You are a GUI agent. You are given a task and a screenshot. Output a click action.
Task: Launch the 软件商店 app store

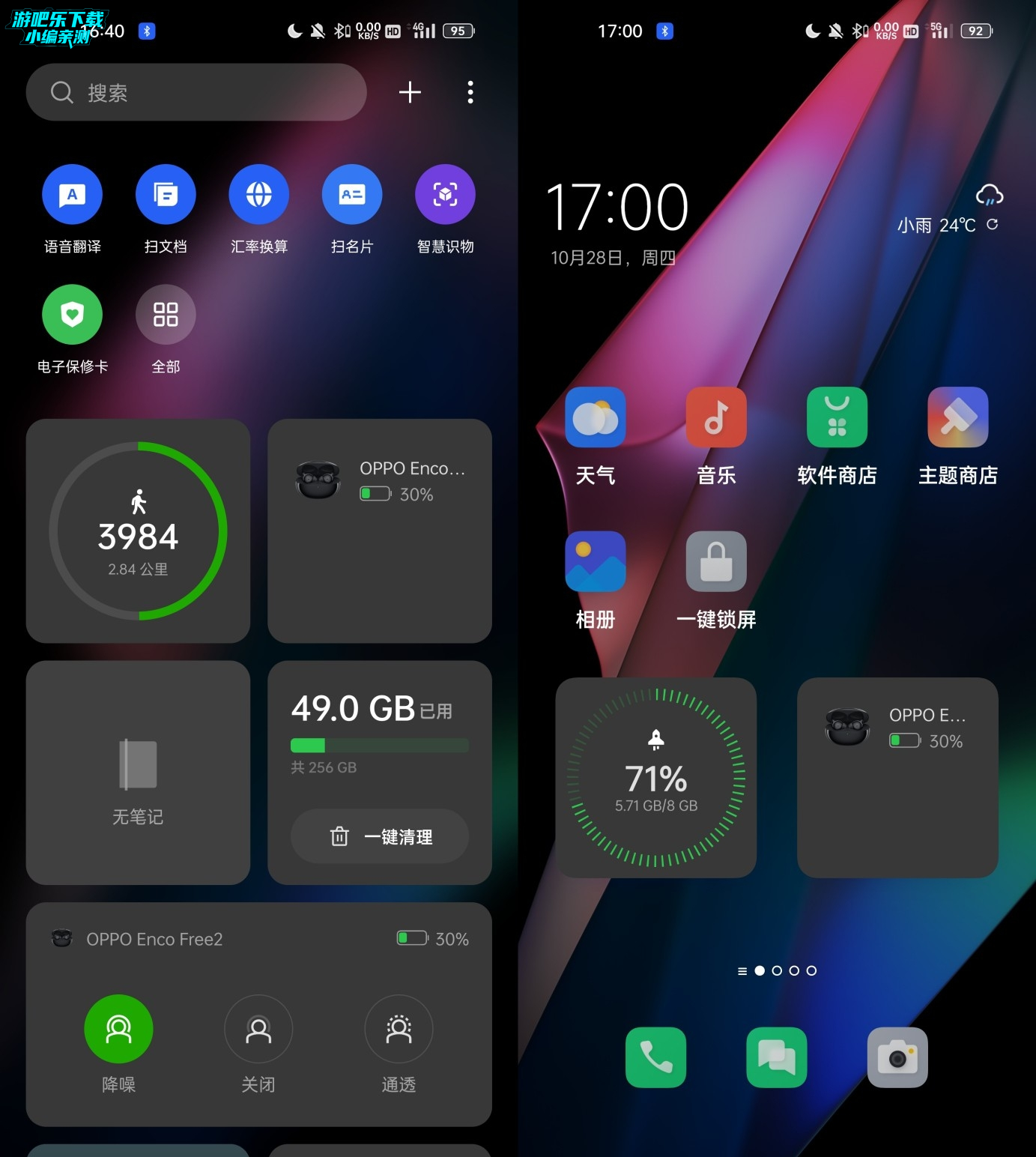click(837, 417)
